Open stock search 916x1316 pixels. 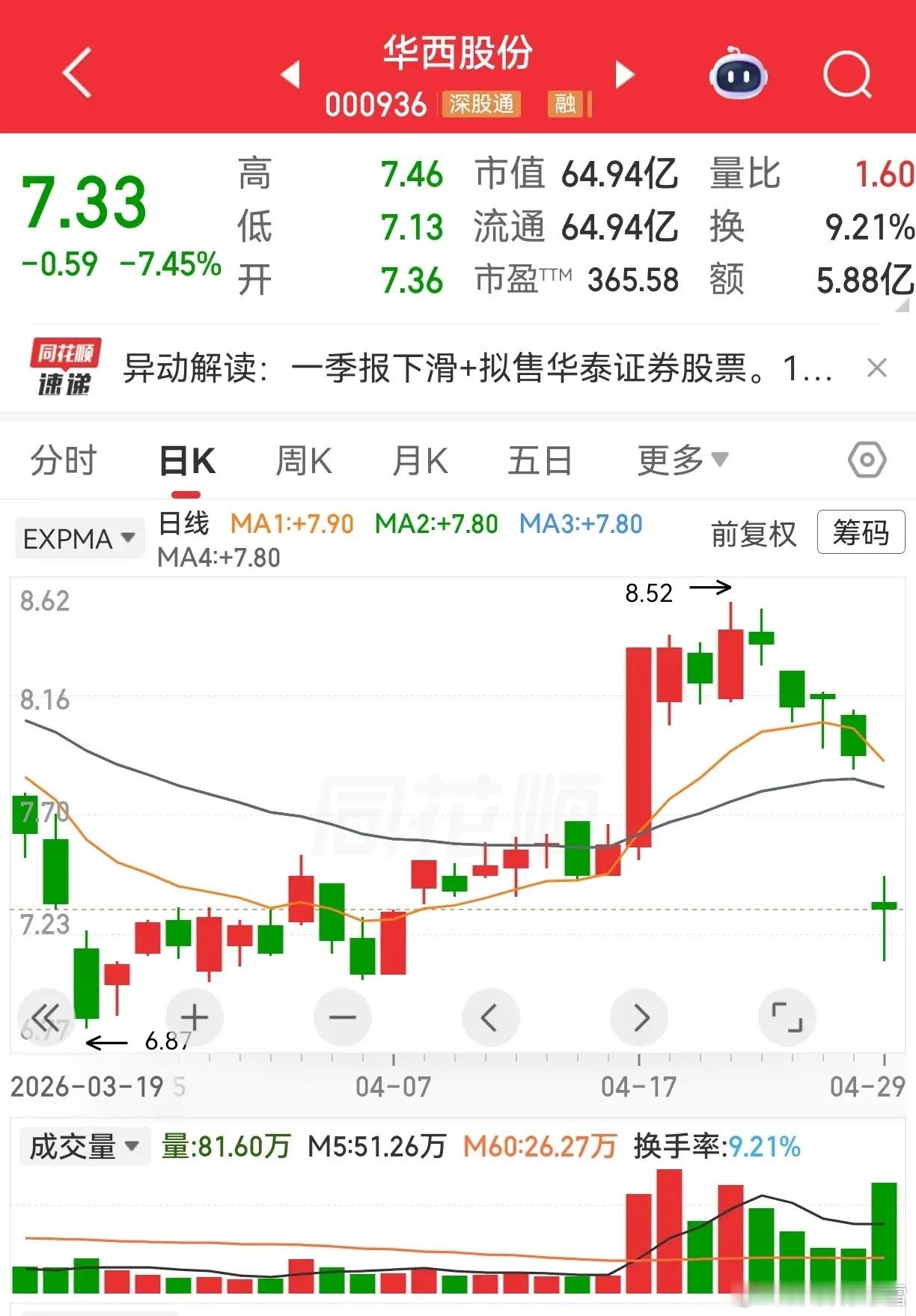coord(847,75)
